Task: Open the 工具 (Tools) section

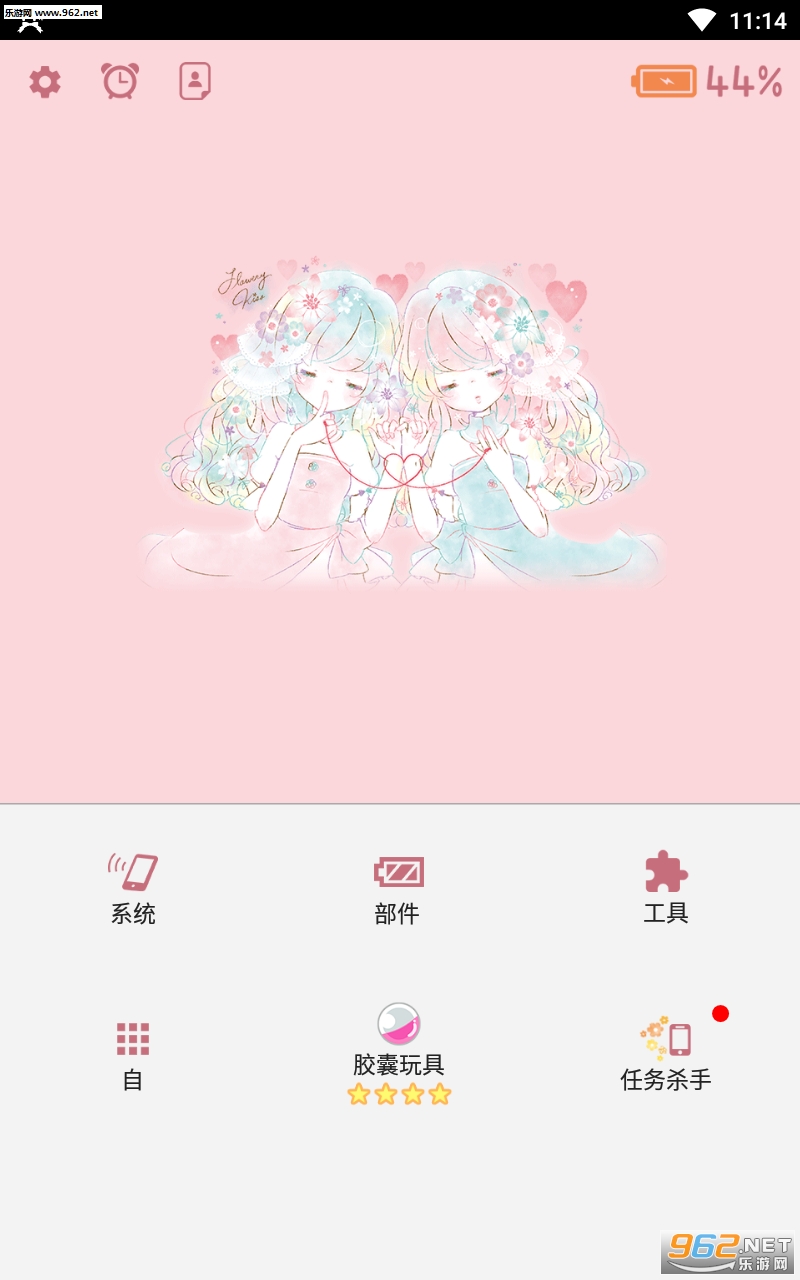Action: point(666,888)
